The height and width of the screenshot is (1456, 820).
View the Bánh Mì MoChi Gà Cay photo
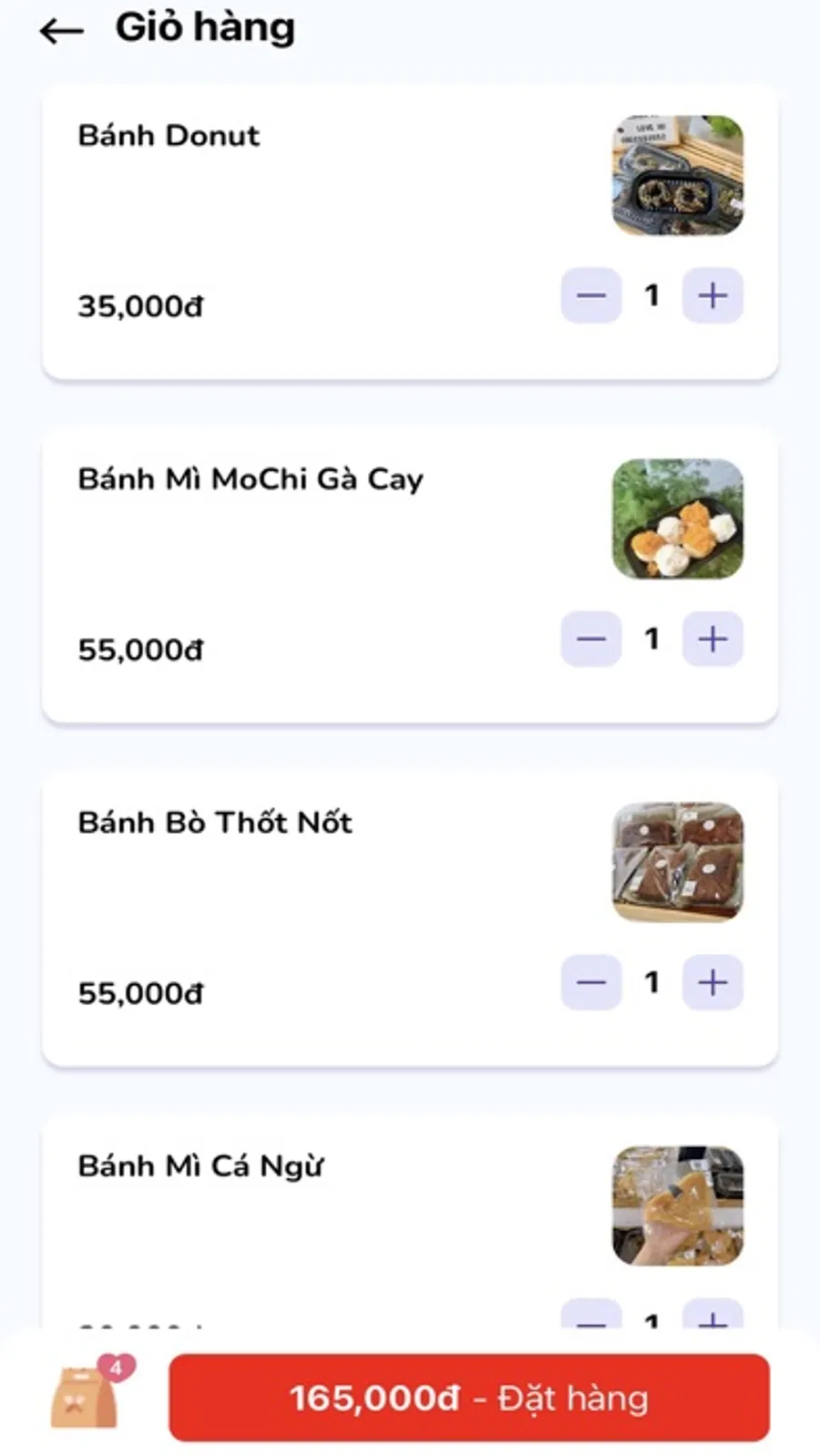point(677,518)
